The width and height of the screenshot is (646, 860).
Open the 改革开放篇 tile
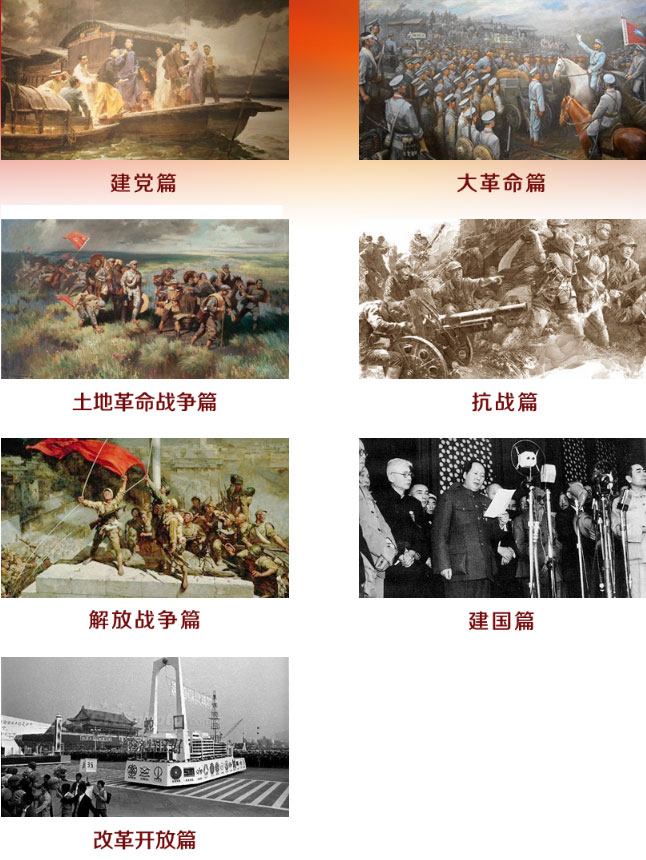pyautogui.click(x=145, y=737)
